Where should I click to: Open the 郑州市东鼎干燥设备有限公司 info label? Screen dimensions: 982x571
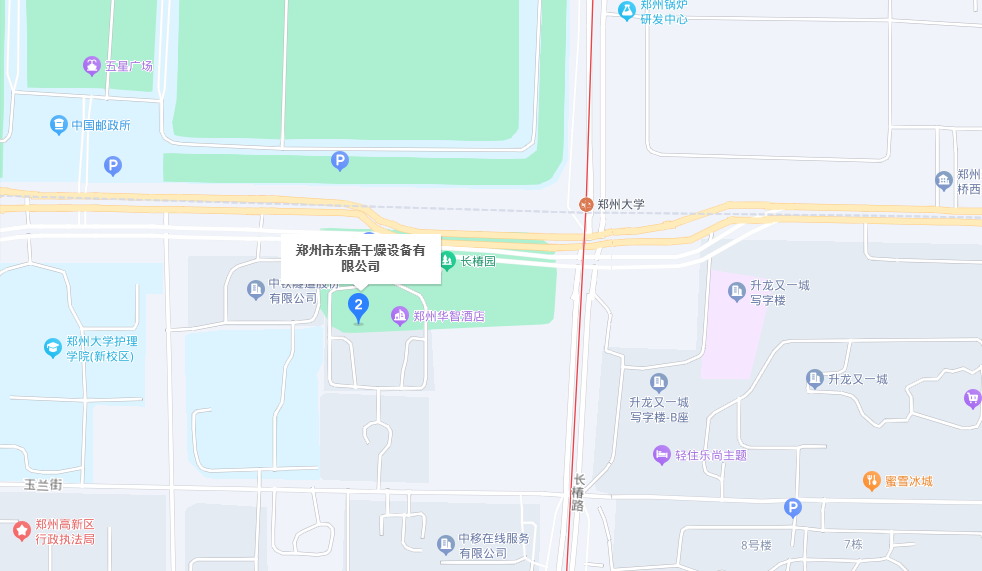point(361,258)
